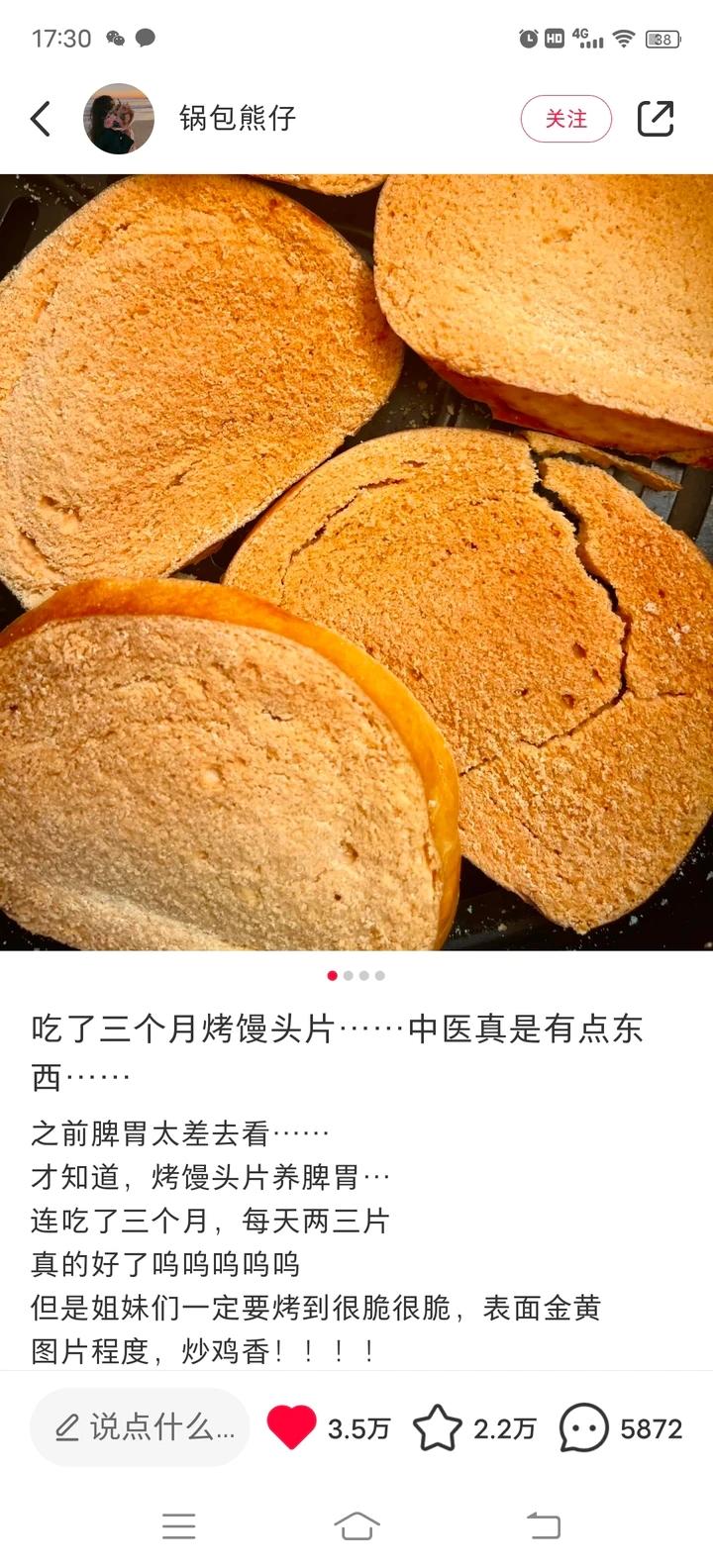Tap the back arrow to leave the post

pos(39,117)
